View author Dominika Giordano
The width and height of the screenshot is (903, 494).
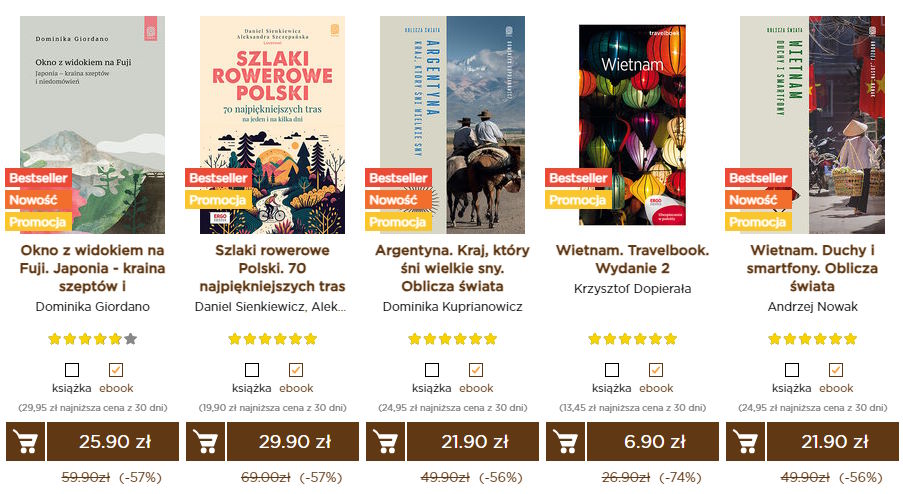[x=92, y=306]
